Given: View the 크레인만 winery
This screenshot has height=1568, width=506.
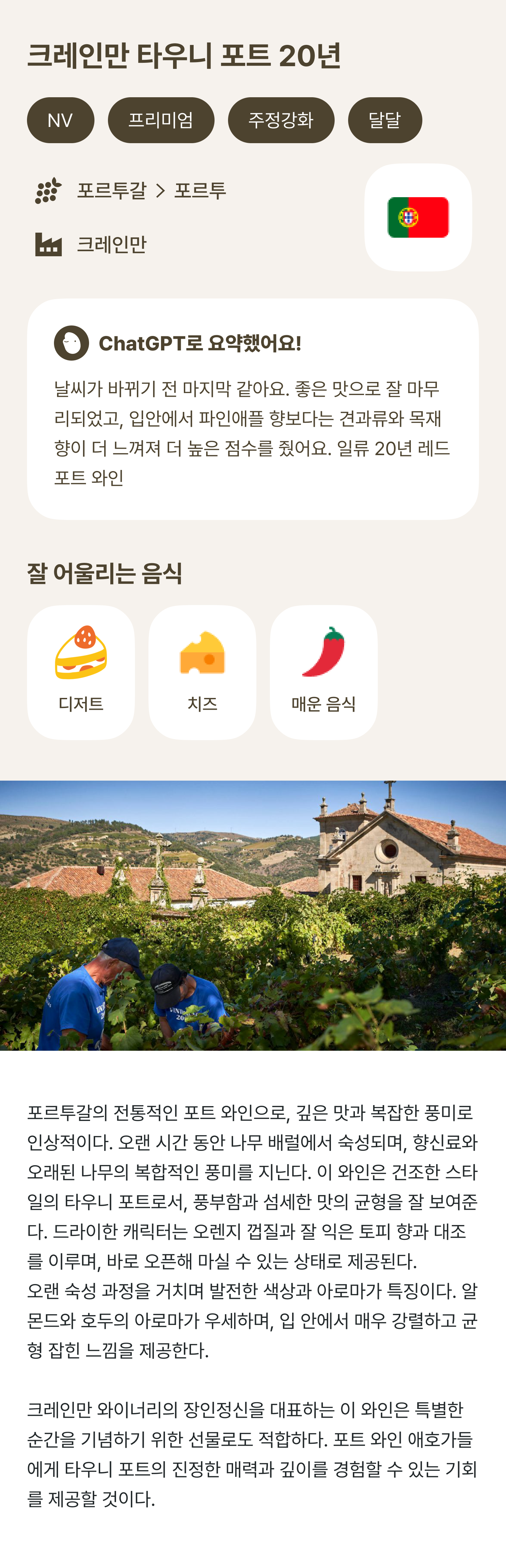Looking at the screenshot, I should [x=111, y=245].
